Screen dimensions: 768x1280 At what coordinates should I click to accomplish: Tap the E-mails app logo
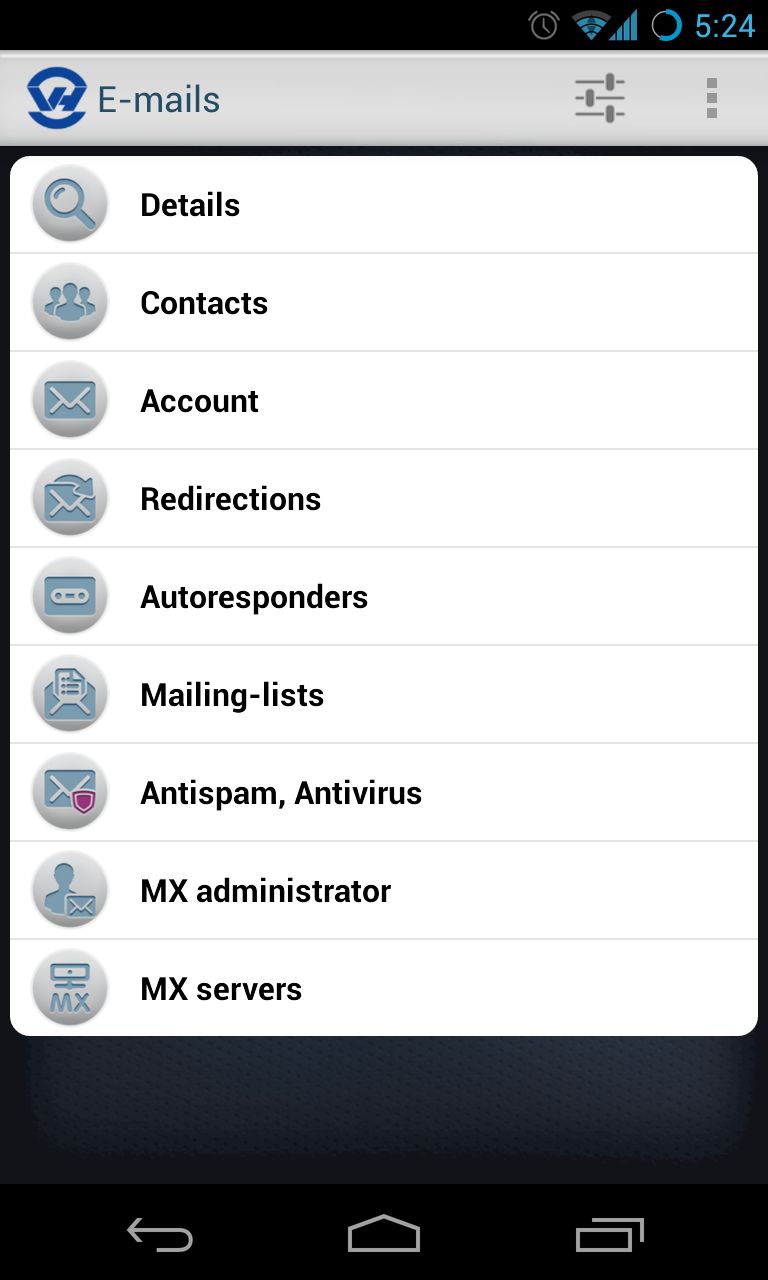[57, 99]
